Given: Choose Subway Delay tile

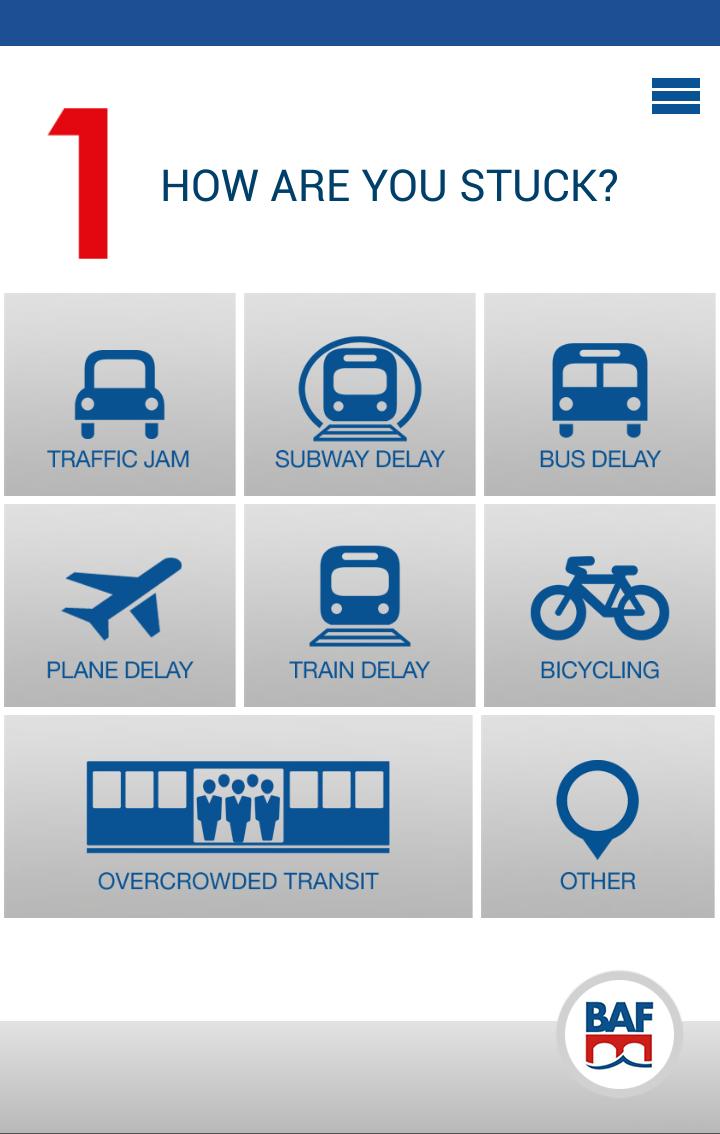Looking at the screenshot, I should pyautogui.click(x=360, y=395).
